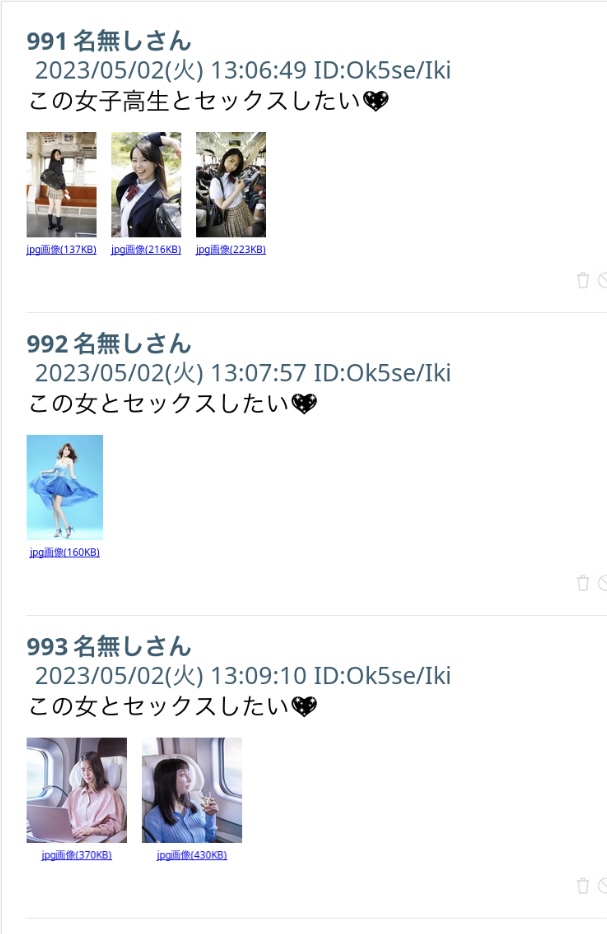
Task: Open the thumbnail above the jpg画像(223KB) link
Action: pos(231,184)
